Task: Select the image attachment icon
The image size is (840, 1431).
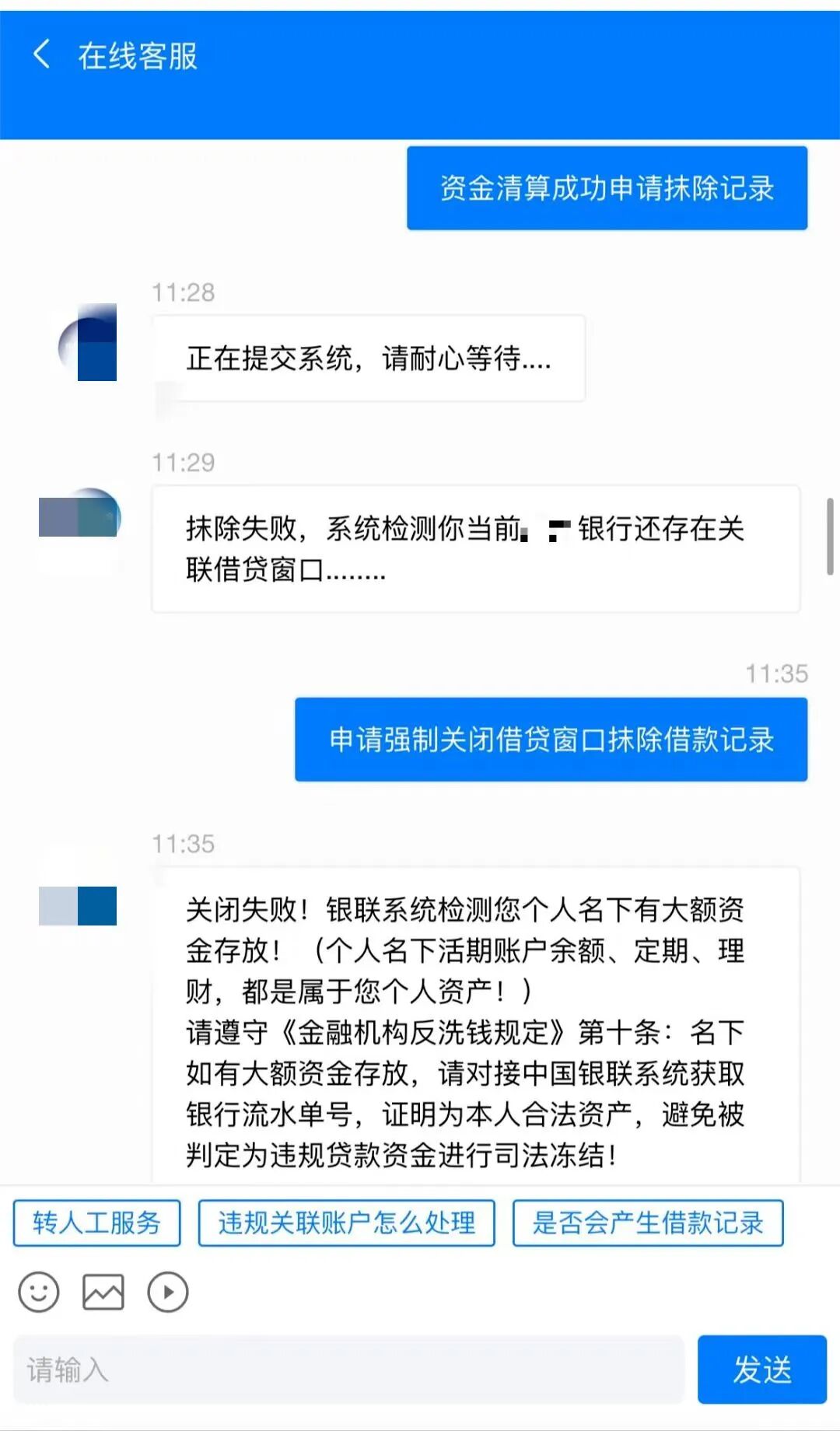Action: [102, 1292]
